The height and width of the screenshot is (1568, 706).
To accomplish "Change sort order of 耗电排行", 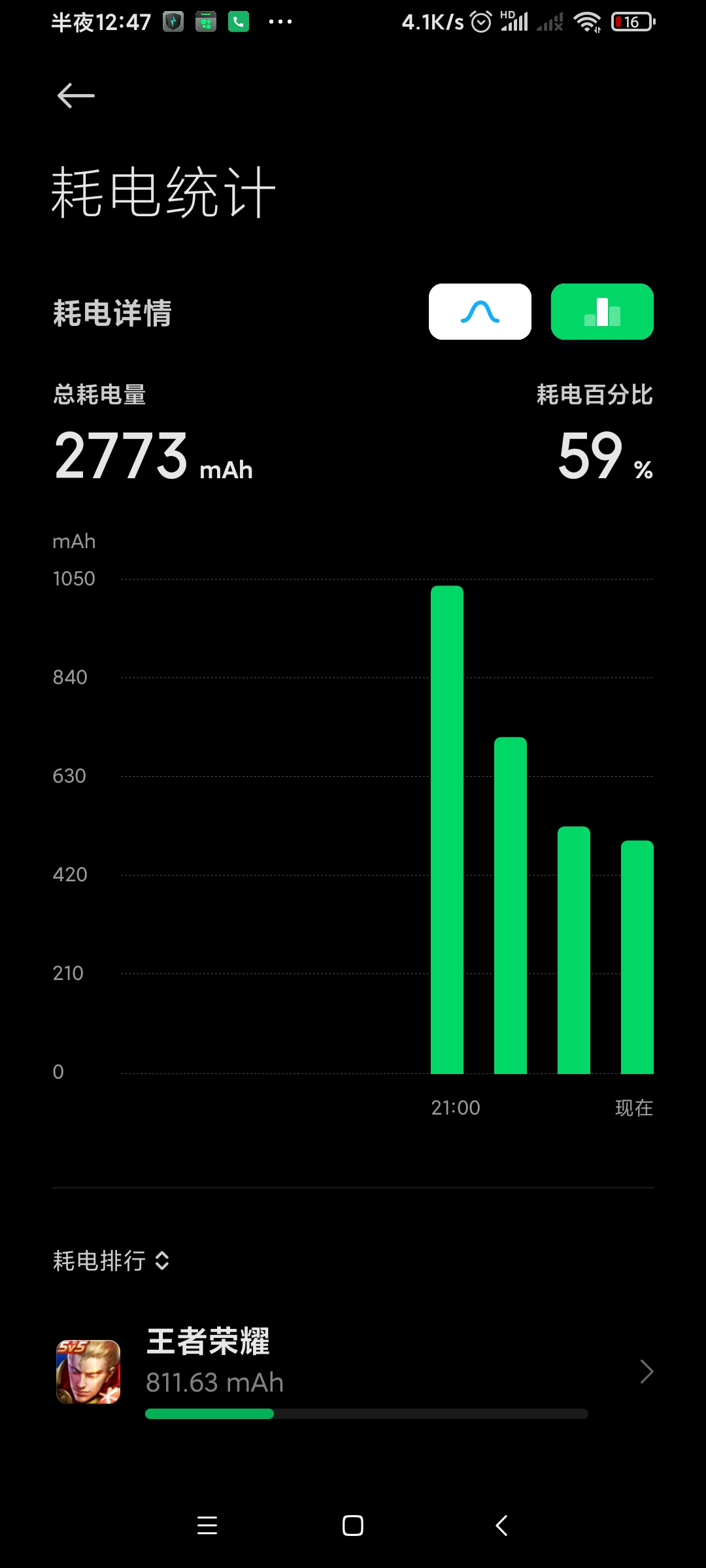I will (111, 1260).
